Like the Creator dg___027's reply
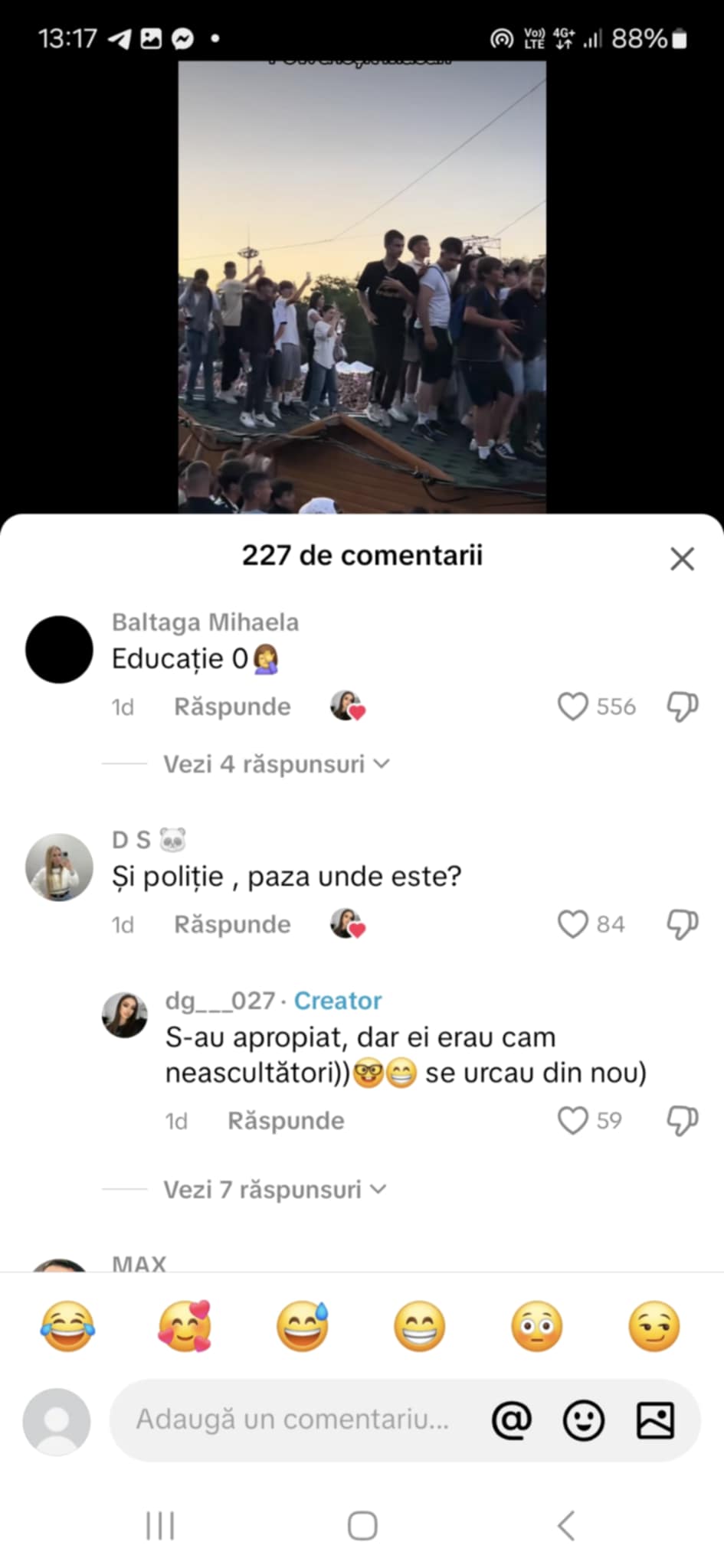Viewport: 724px width, 1568px height. (572, 1121)
